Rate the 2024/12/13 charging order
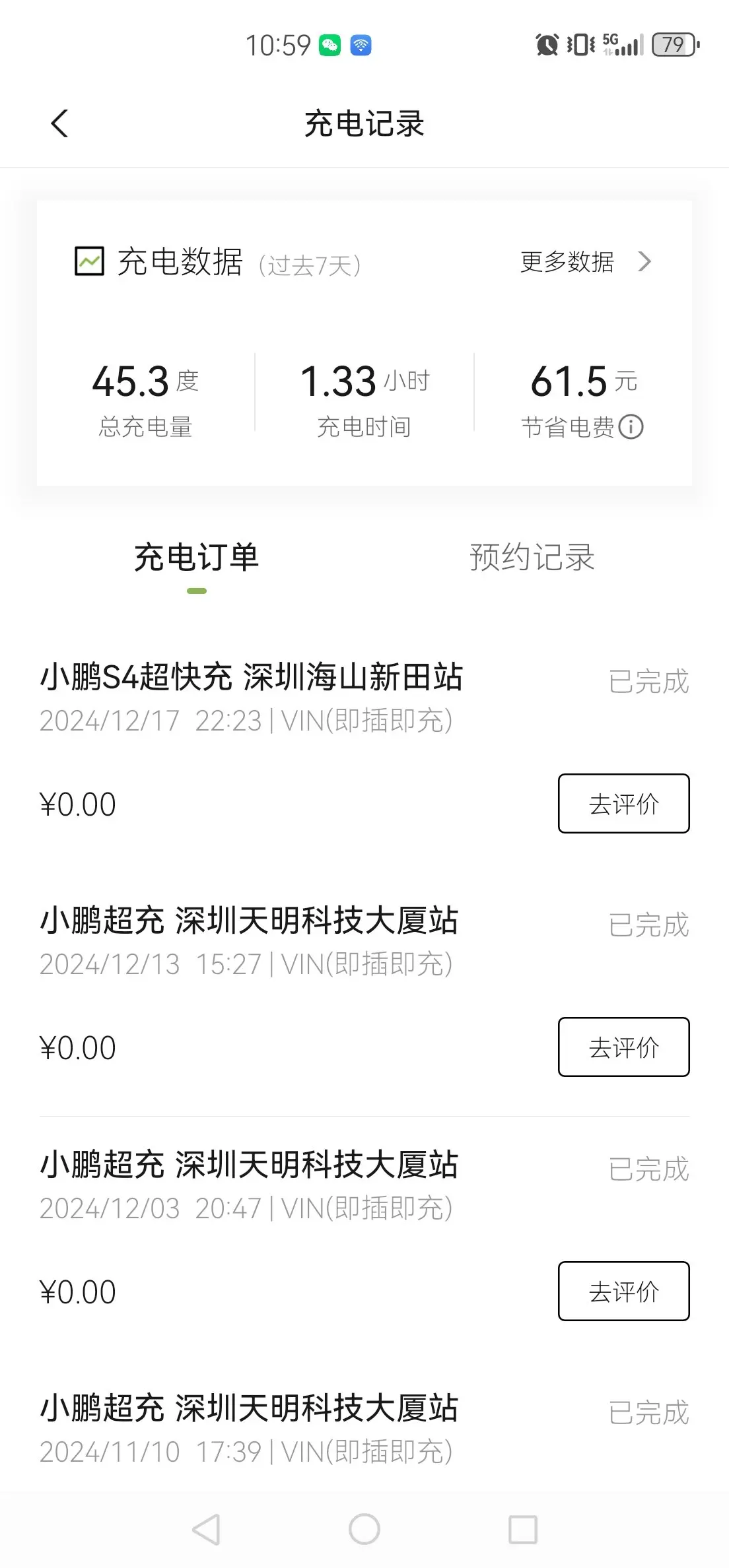Viewport: 729px width, 1568px height. pos(623,1047)
